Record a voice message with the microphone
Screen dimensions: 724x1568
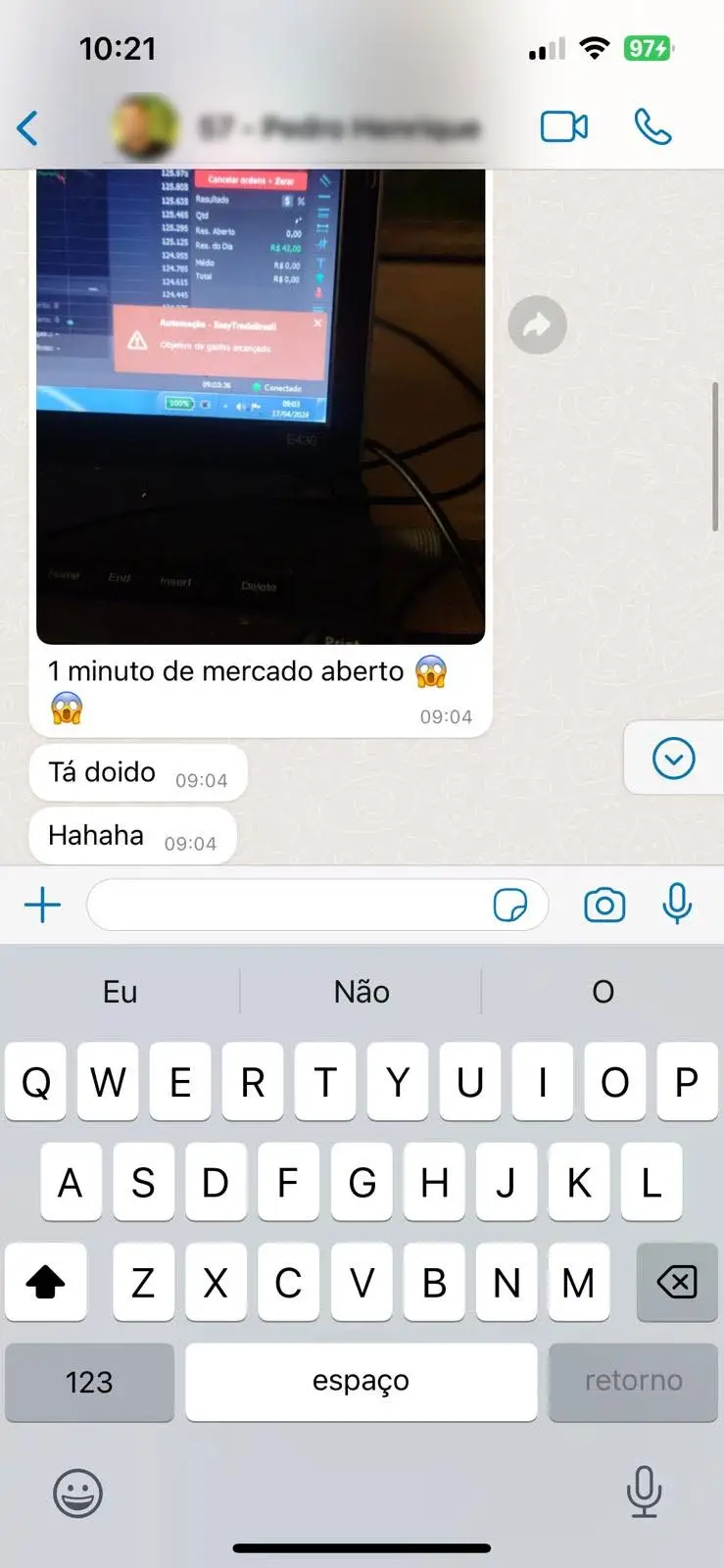click(x=677, y=905)
